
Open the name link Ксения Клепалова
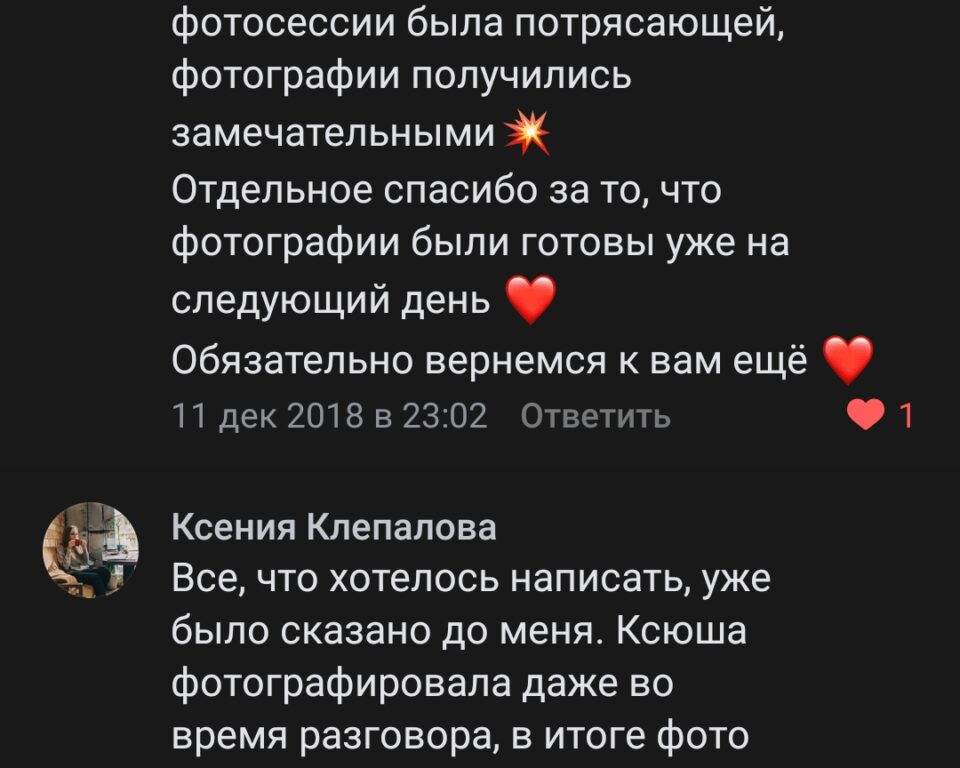tap(334, 527)
